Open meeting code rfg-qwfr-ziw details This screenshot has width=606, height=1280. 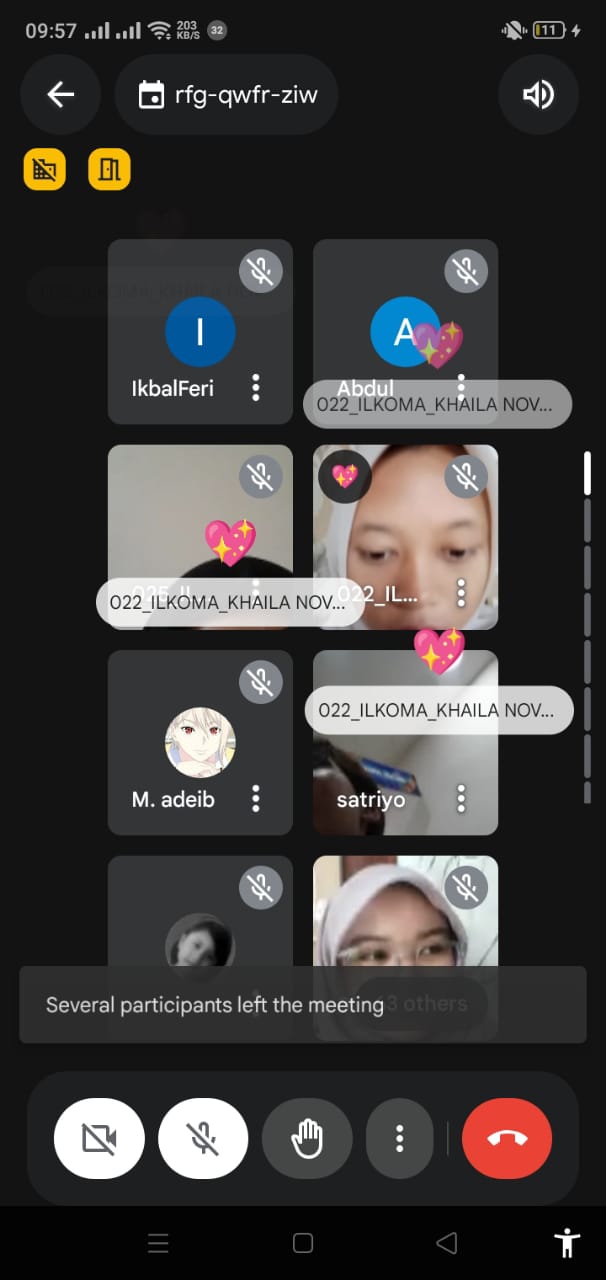(227, 95)
